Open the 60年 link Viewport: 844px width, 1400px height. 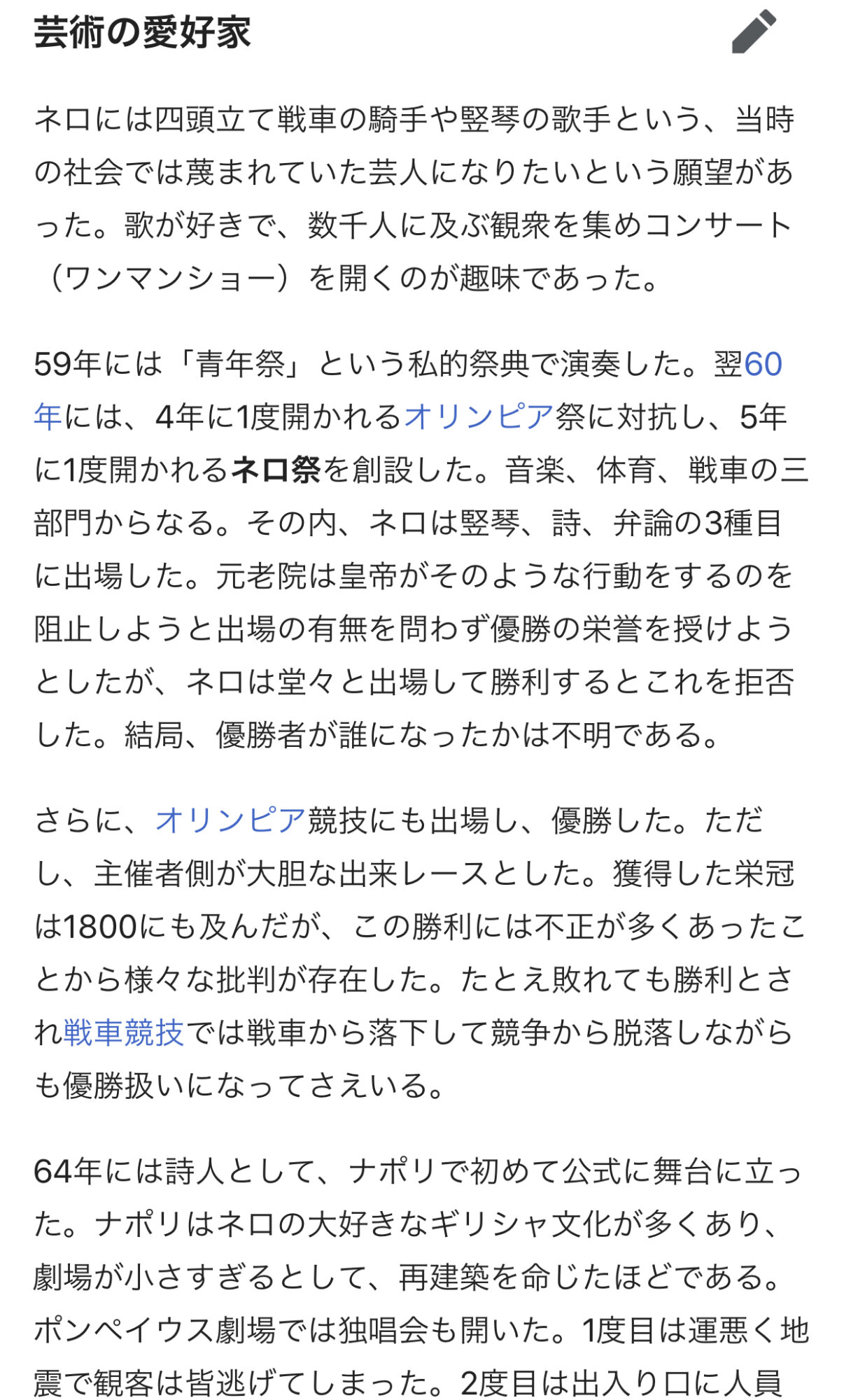pyautogui.click(x=763, y=365)
